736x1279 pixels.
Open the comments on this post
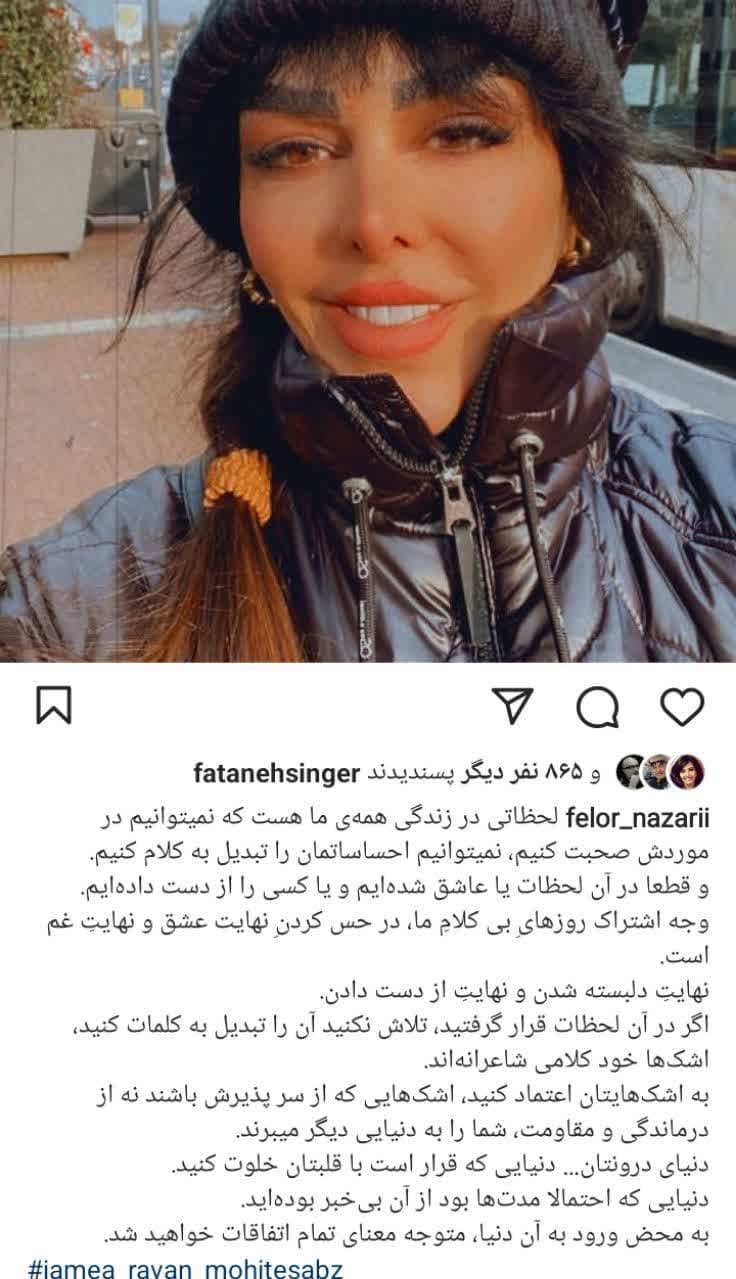tap(598, 708)
